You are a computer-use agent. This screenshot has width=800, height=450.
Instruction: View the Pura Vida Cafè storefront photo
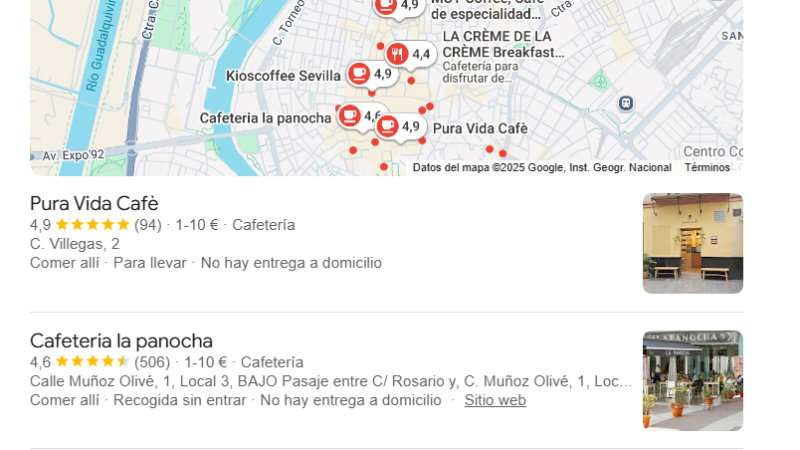pyautogui.click(x=692, y=243)
